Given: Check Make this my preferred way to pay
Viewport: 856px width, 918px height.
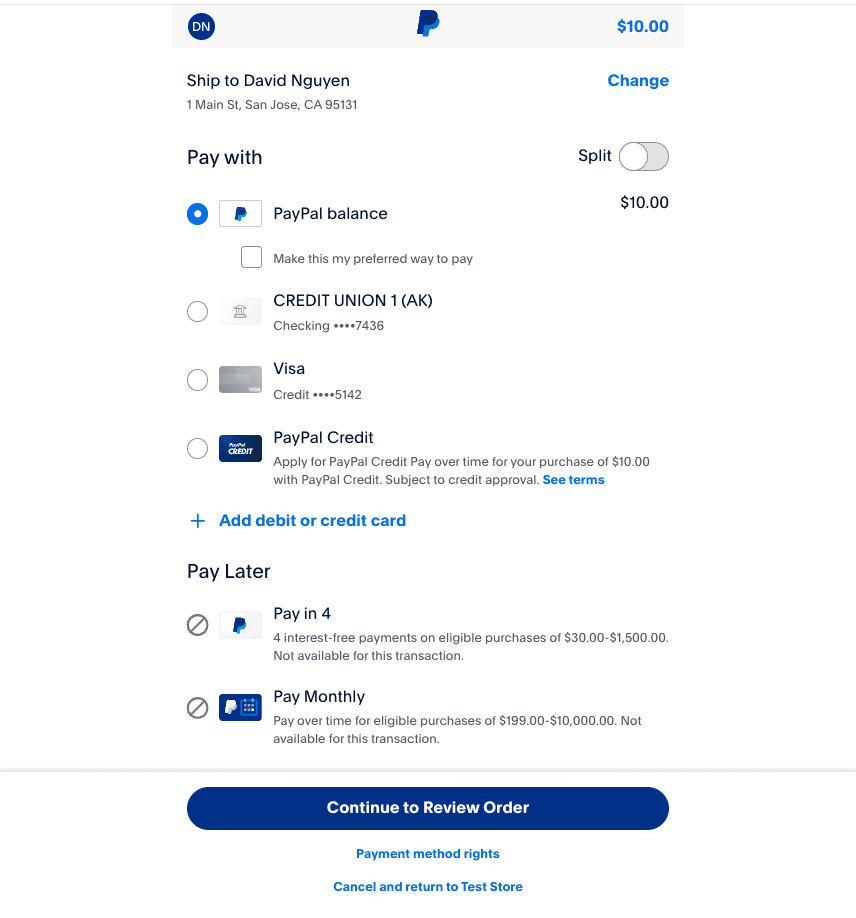Looking at the screenshot, I should tap(251, 258).
